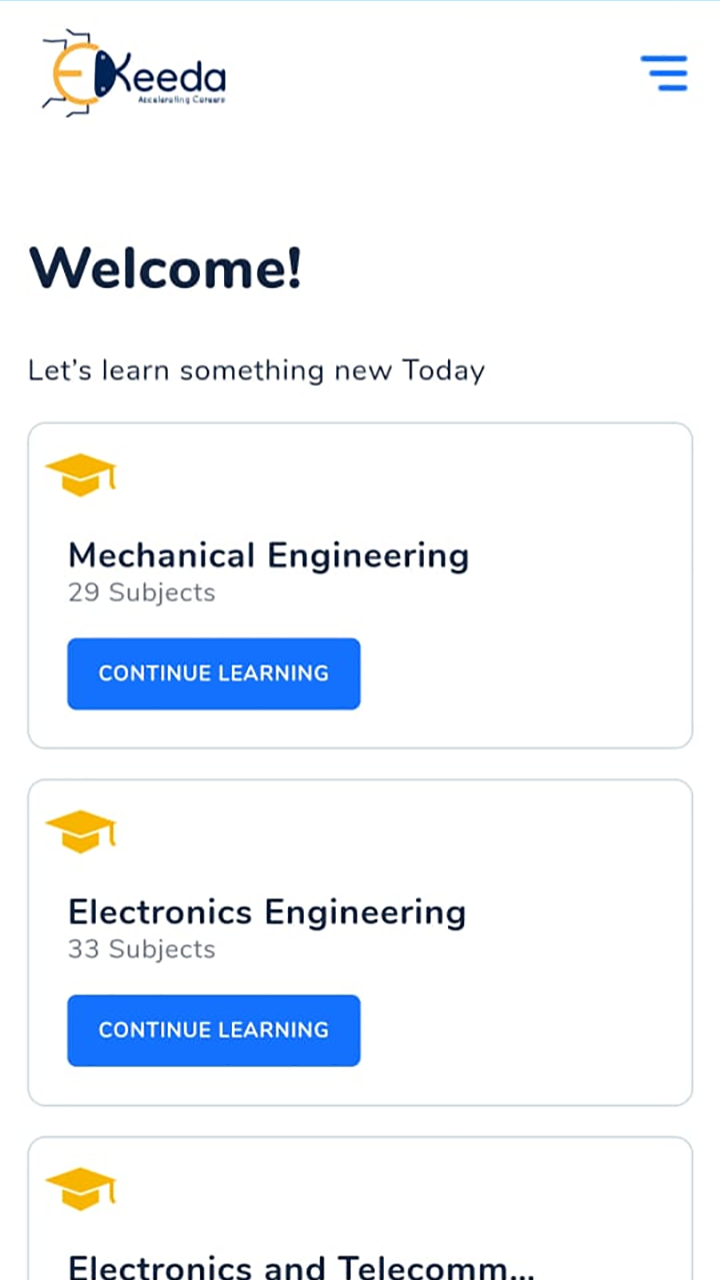Viewport: 720px width, 1280px height.
Task: Continue learning Mechanical Engineering
Action: pos(214,674)
